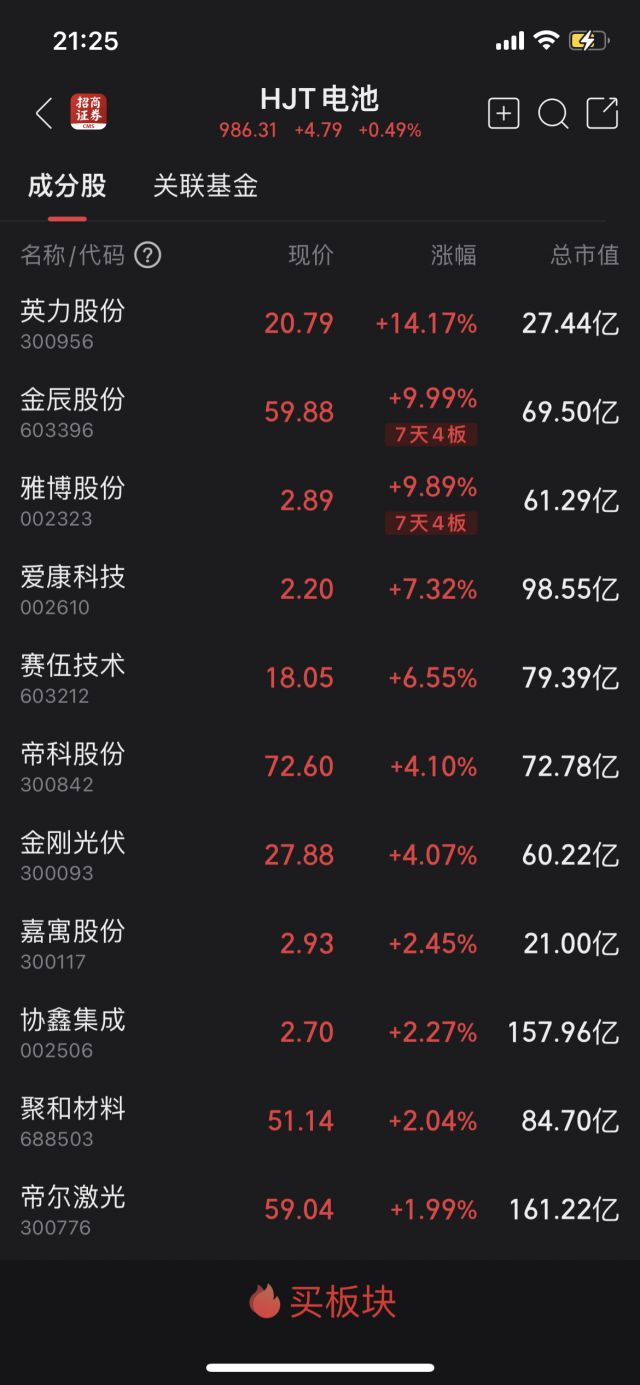This screenshot has height=1385, width=640.
Task: Open the search magnifier icon
Action: pyautogui.click(x=553, y=114)
